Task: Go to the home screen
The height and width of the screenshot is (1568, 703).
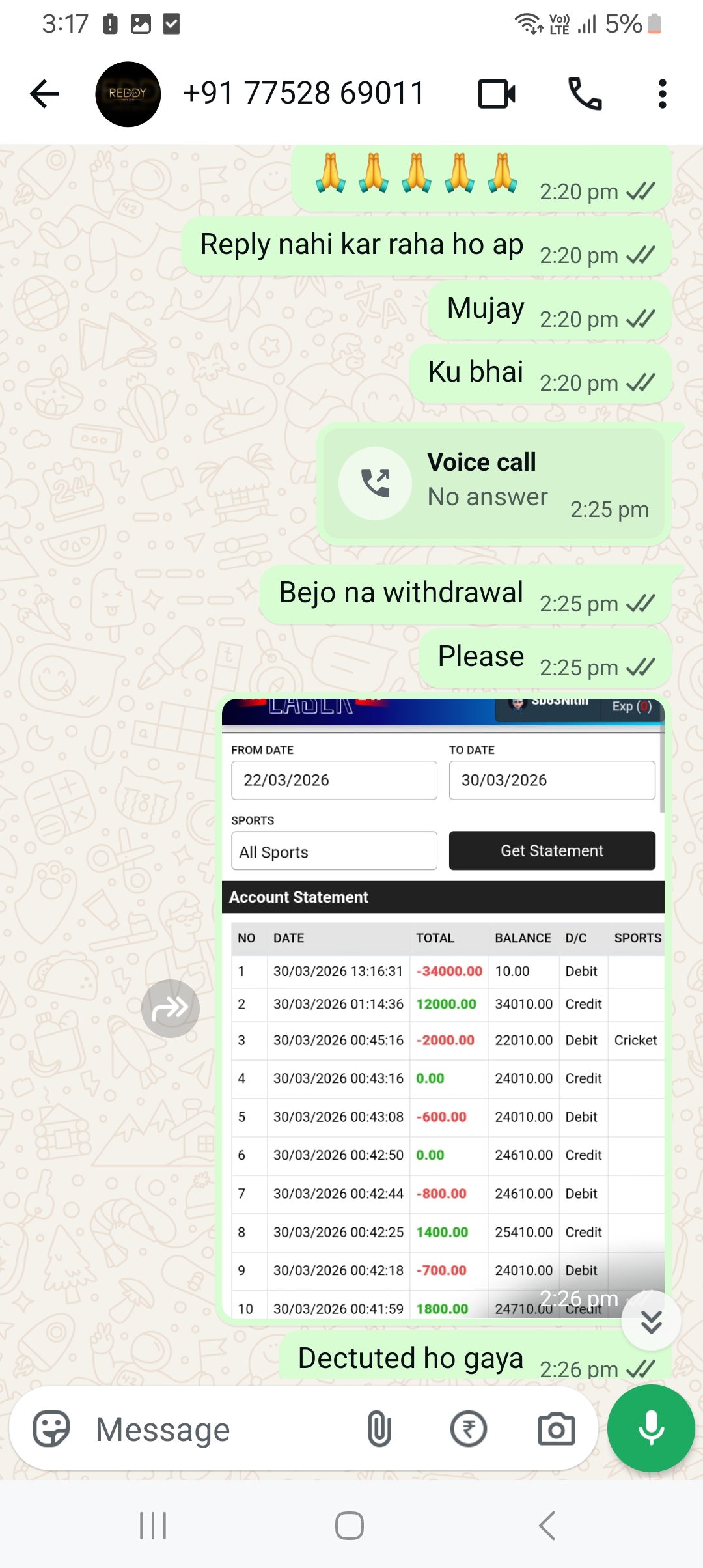Action: pyautogui.click(x=350, y=1526)
